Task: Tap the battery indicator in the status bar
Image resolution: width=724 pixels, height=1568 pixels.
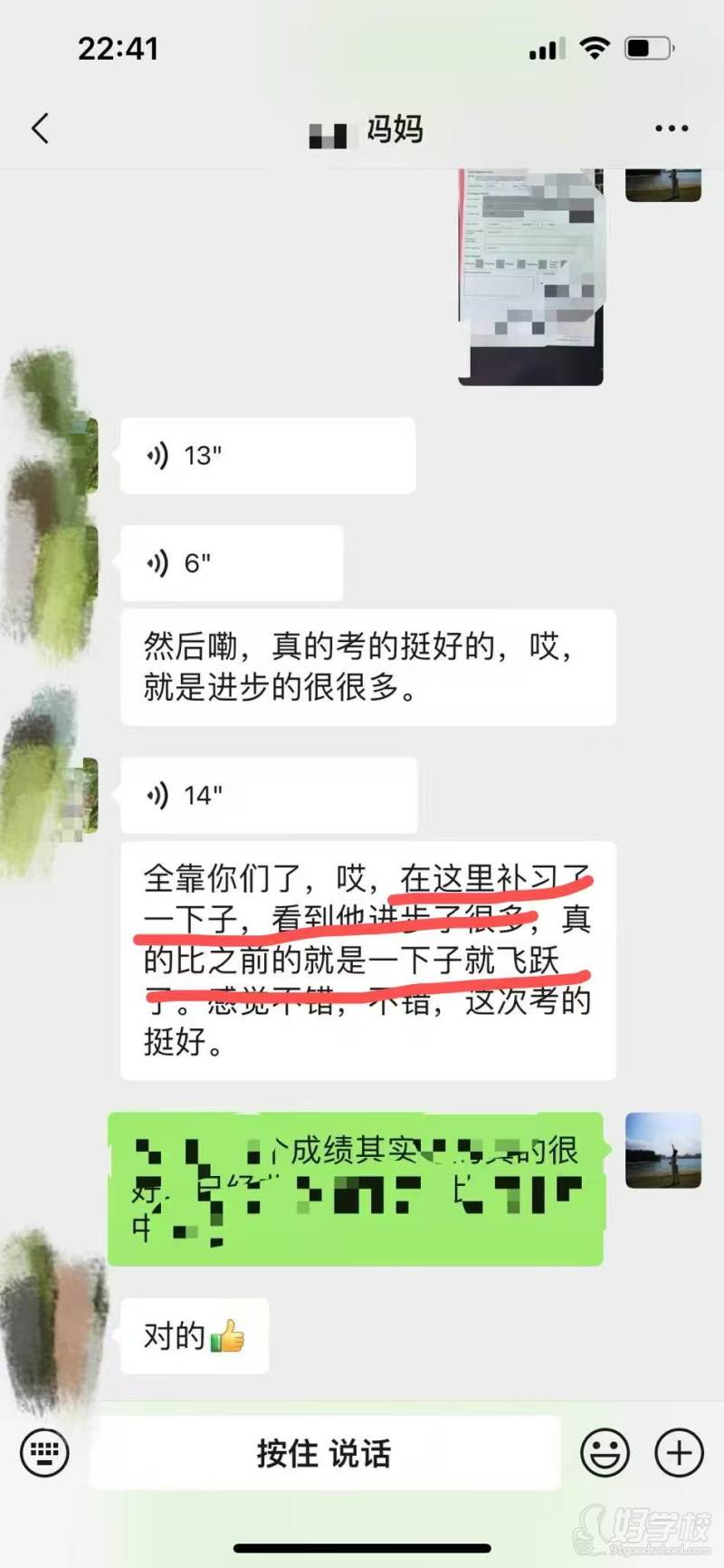Action: (x=649, y=48)
